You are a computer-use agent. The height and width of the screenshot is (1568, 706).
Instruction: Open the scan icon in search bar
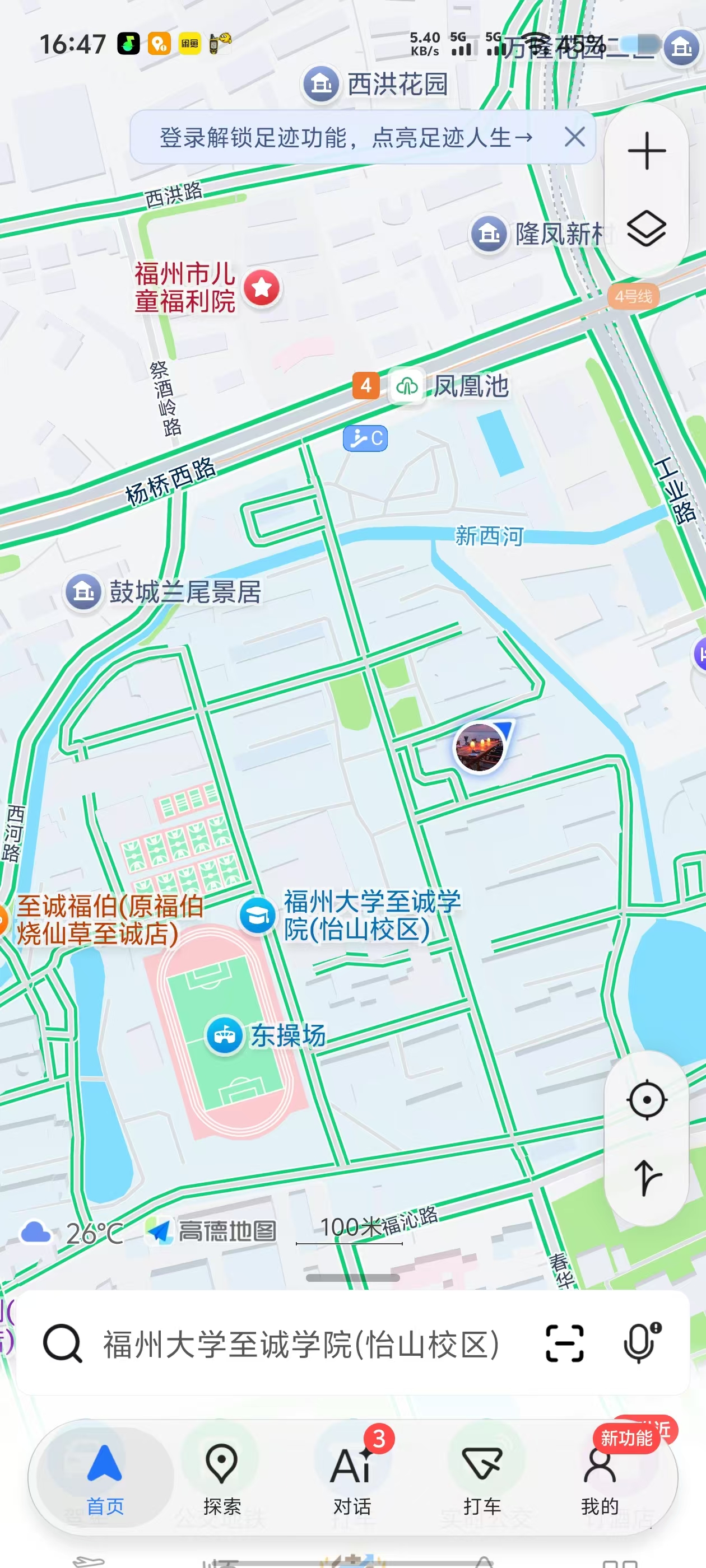[x=565, y=1343]
